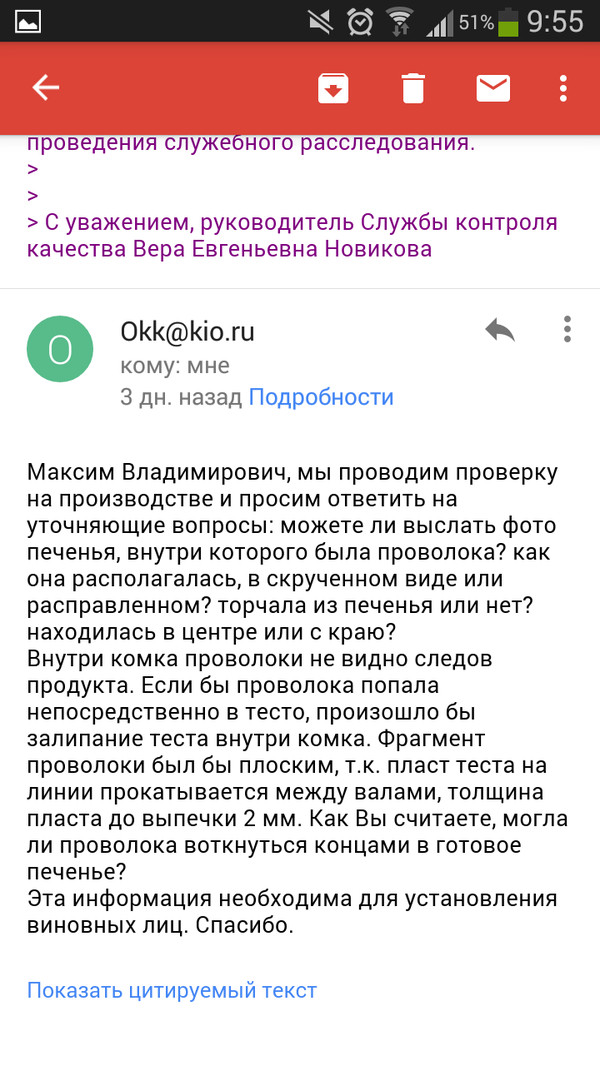This screenshot has width=600, height=1066.
Task: Delete this email with the trash icon
Action: (x=413, y=88)
